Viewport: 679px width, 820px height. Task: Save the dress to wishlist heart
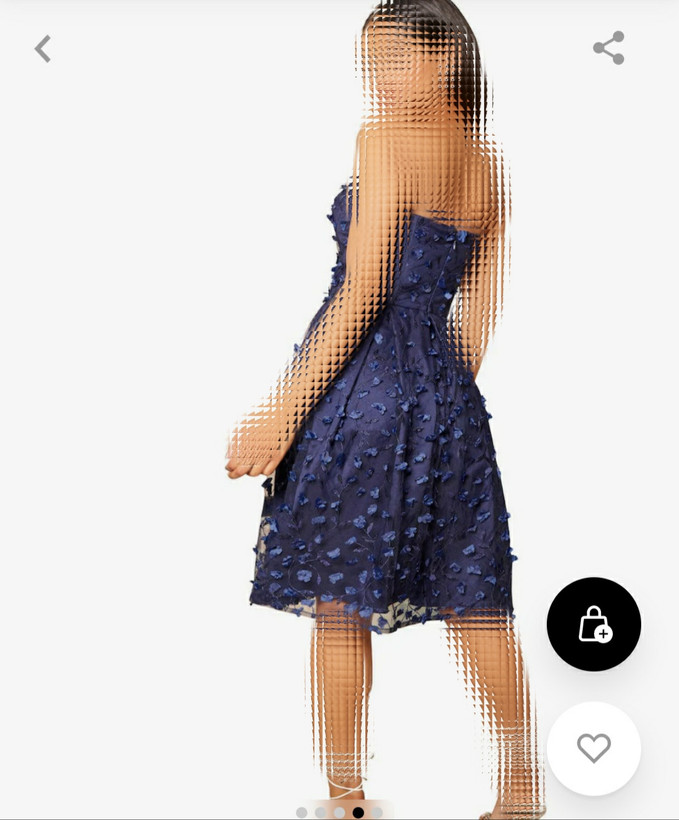(x=594, y=748)
